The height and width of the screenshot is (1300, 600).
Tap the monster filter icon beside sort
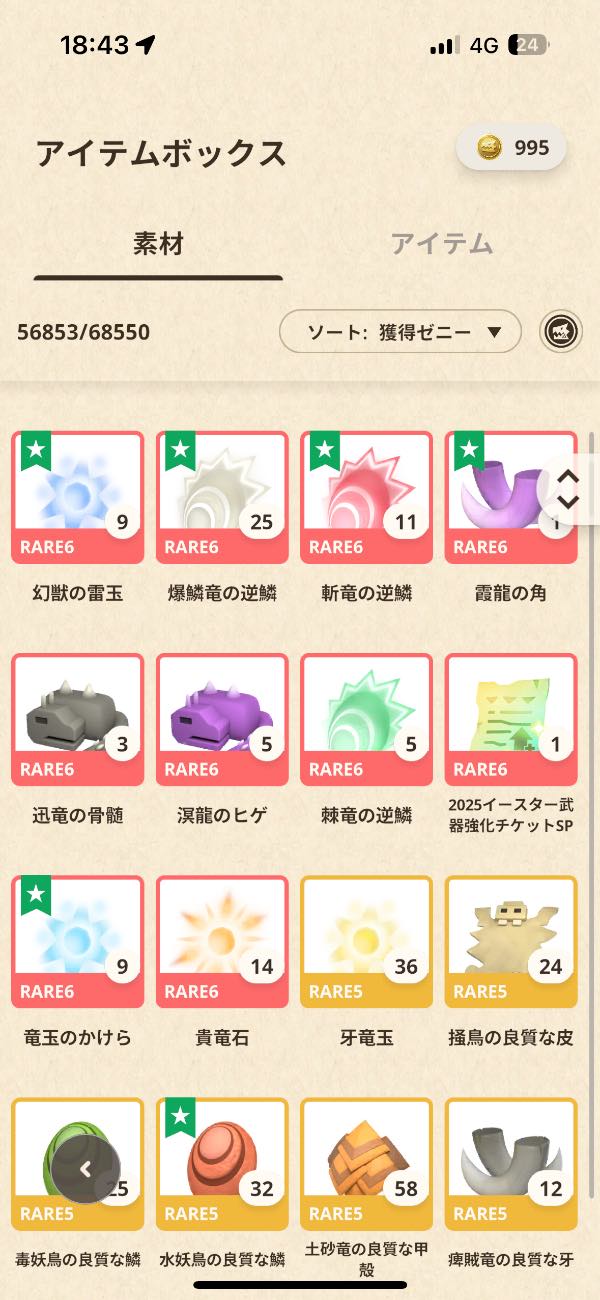pyautogui.click(x=562, y=332)
